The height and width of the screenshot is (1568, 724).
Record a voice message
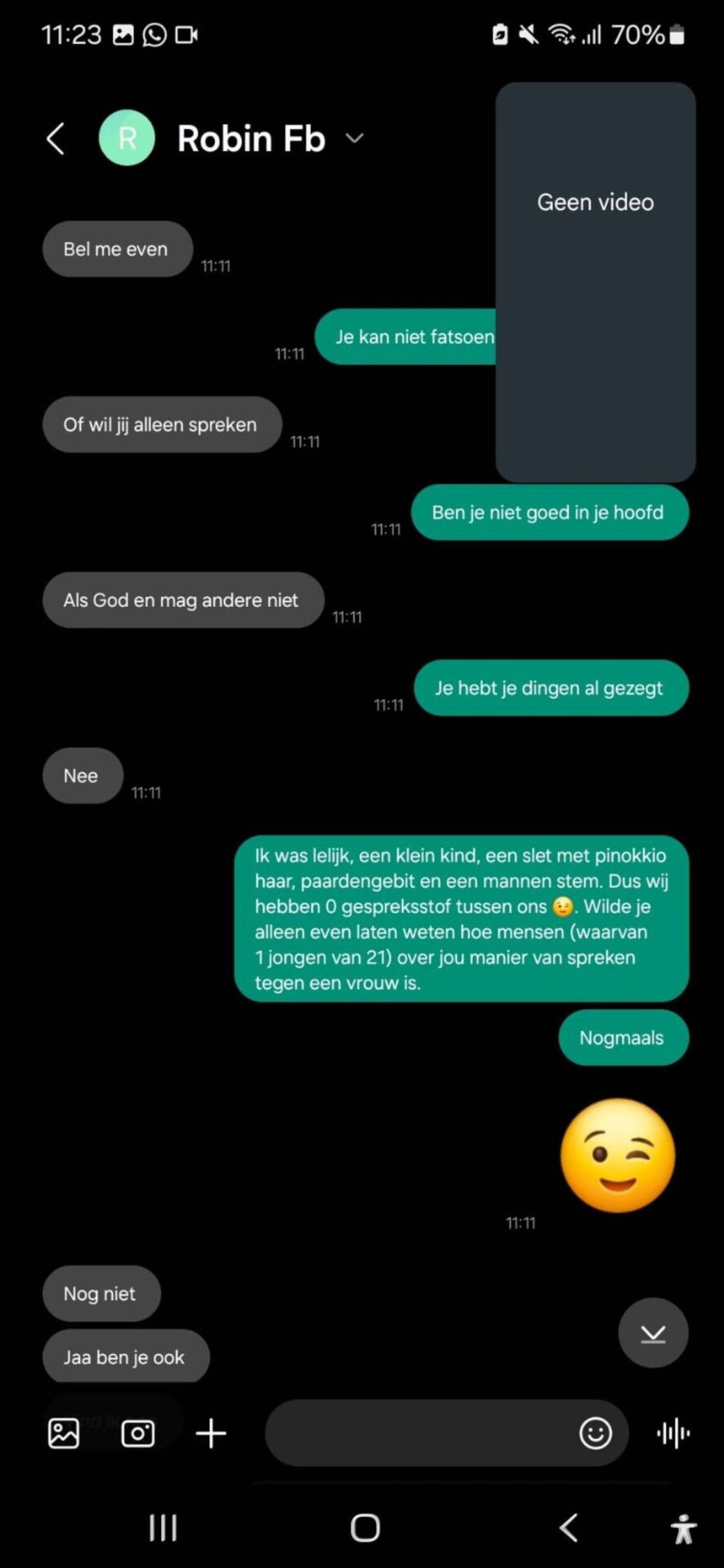(673, 1433)
